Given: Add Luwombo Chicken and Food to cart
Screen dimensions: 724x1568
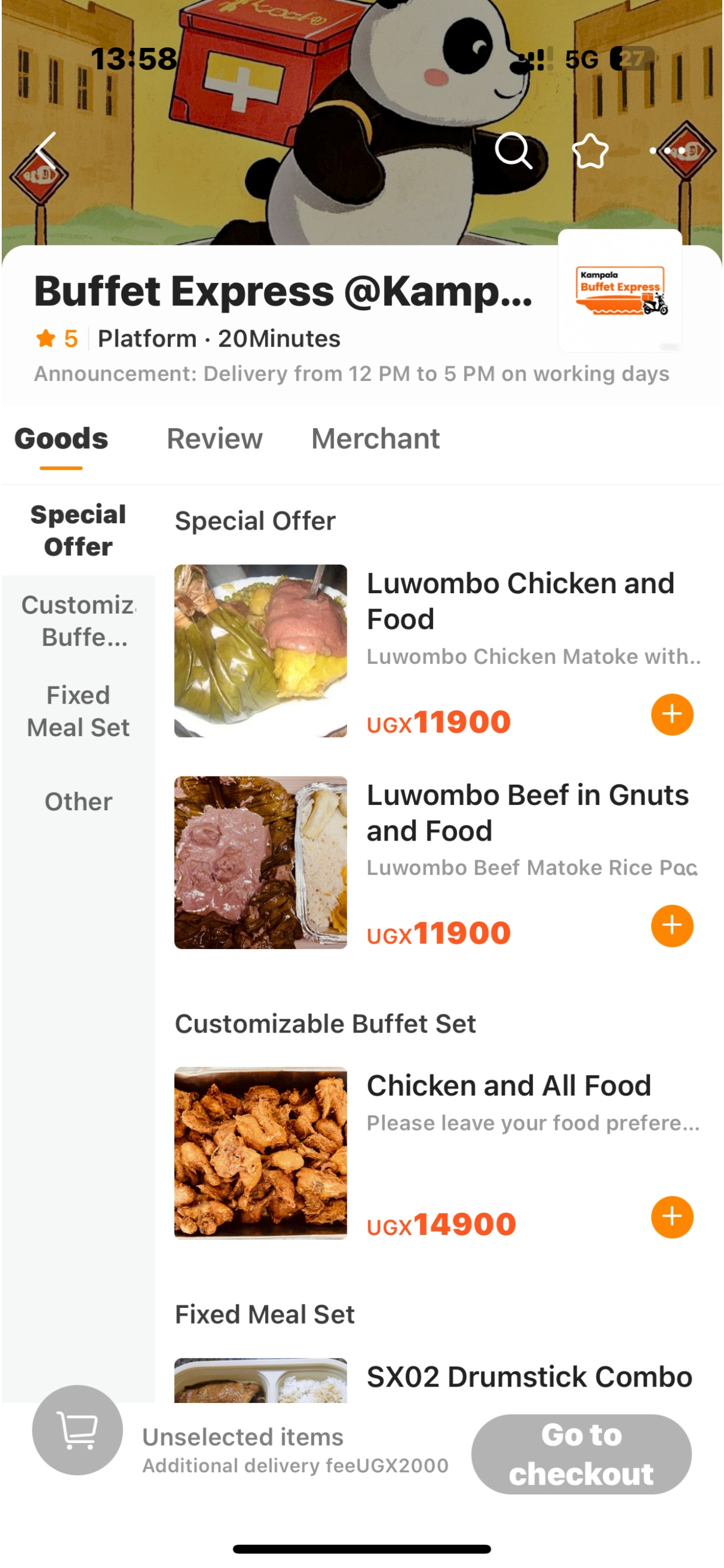Looking at the screenshot, I should click(672, 715).
